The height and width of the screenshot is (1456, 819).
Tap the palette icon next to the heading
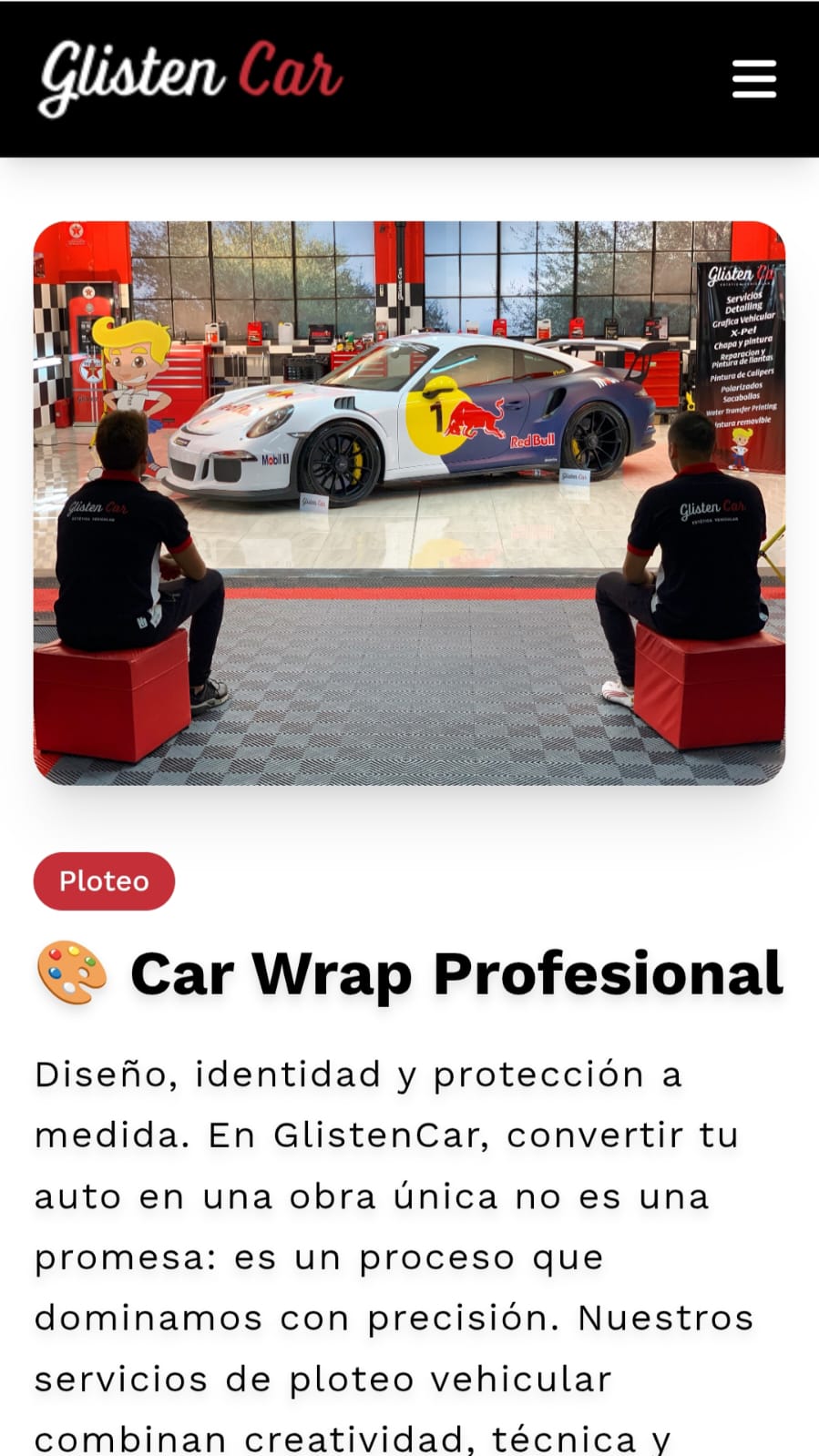tap(71, 972)
